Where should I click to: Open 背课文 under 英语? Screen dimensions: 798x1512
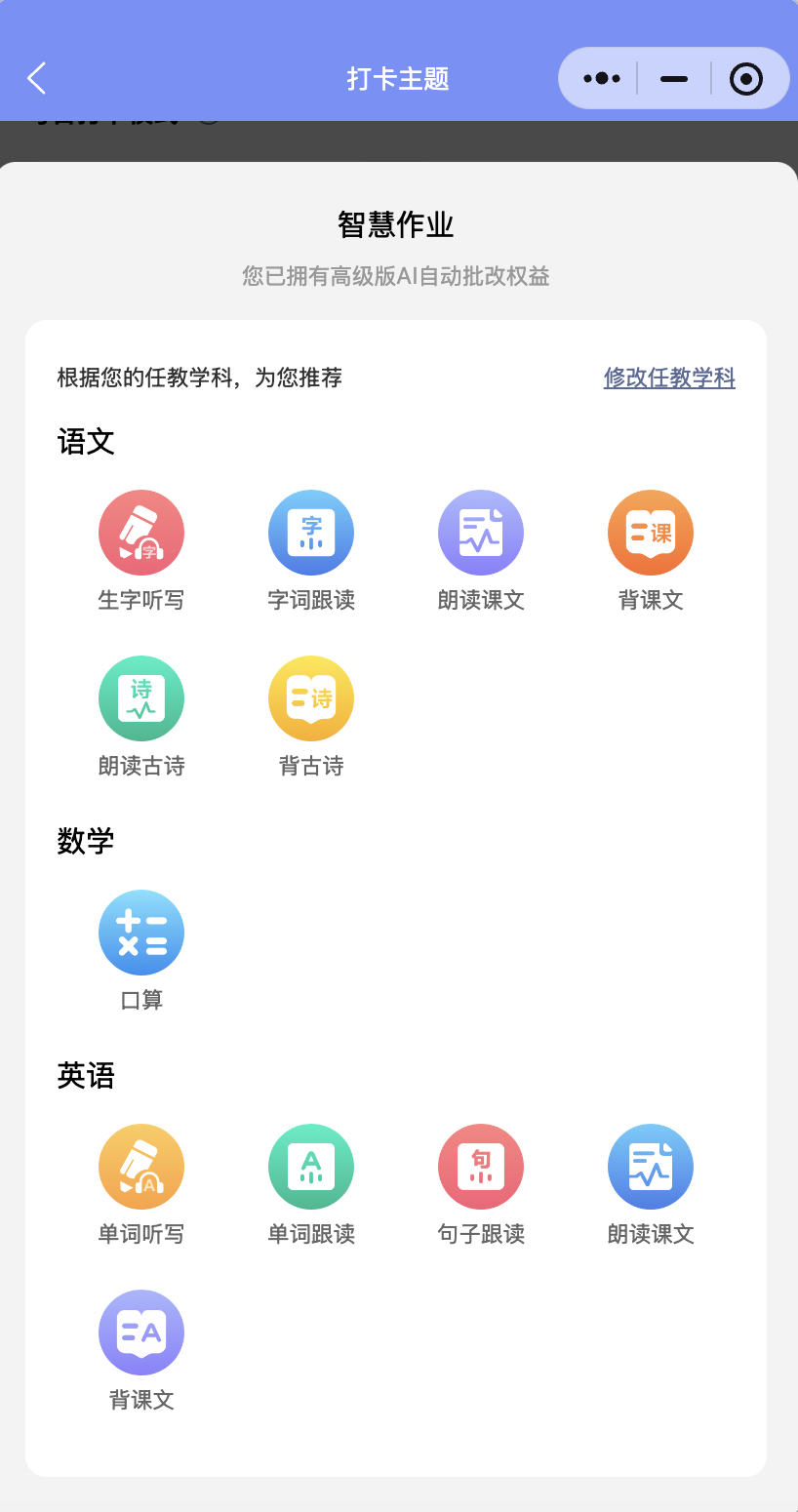[x=141, y=1351]
